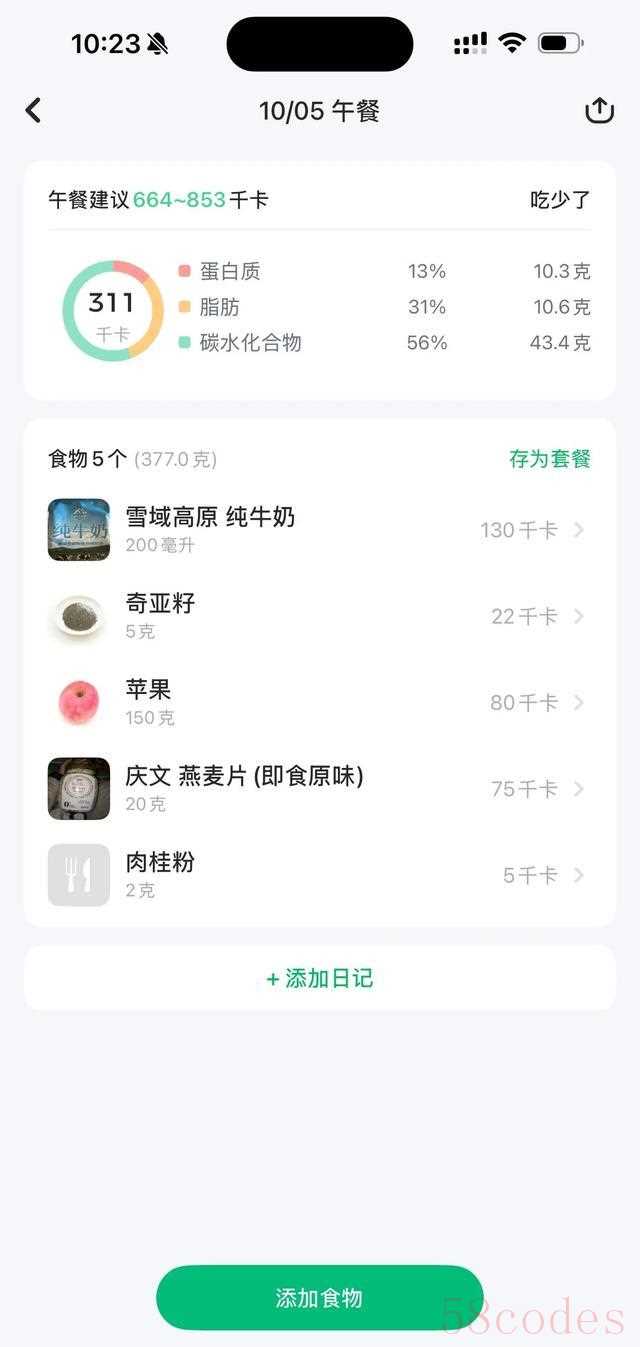This screenshot has width=640, height=1347.
Task: Open the 苹果 food entry
Action: tap(319, 702)
